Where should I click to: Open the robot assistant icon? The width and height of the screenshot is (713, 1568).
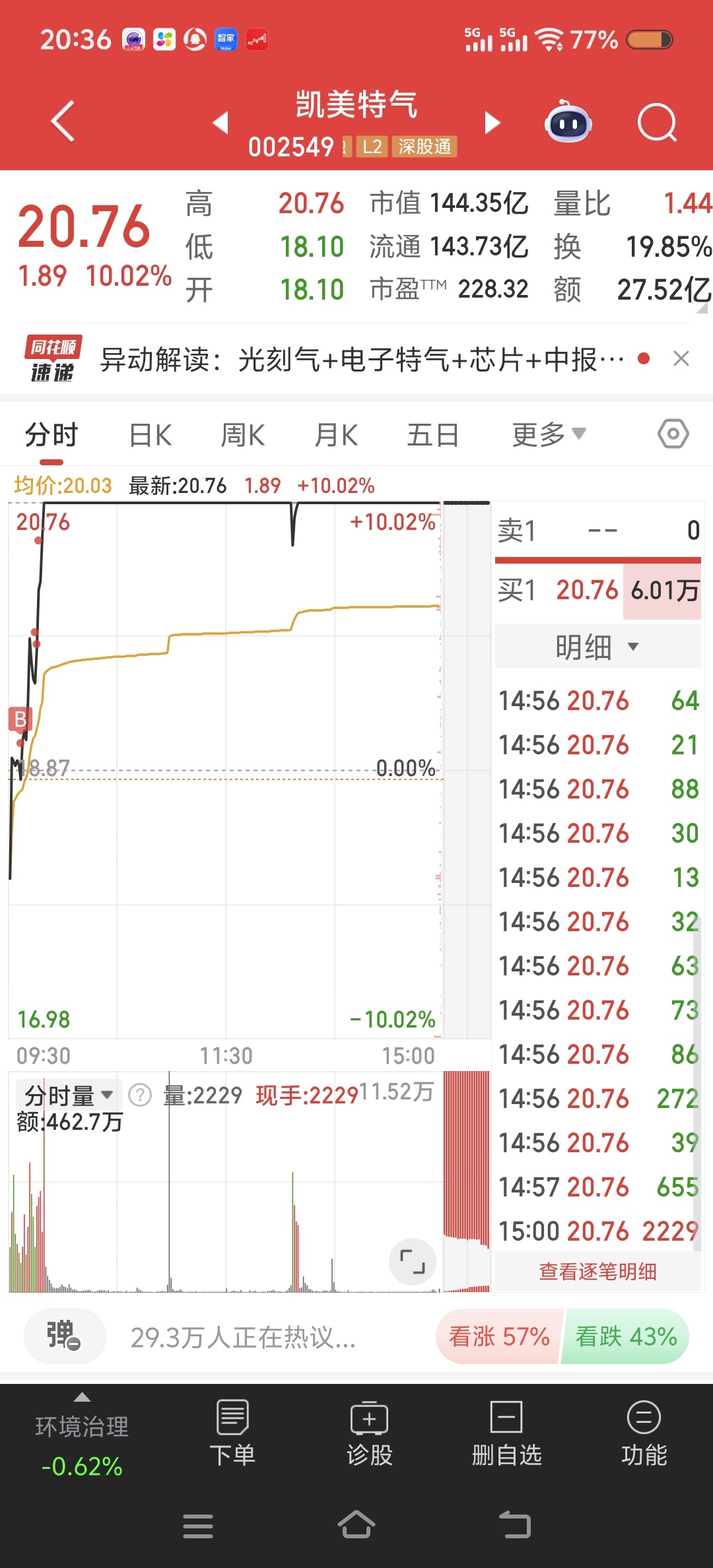568,121
